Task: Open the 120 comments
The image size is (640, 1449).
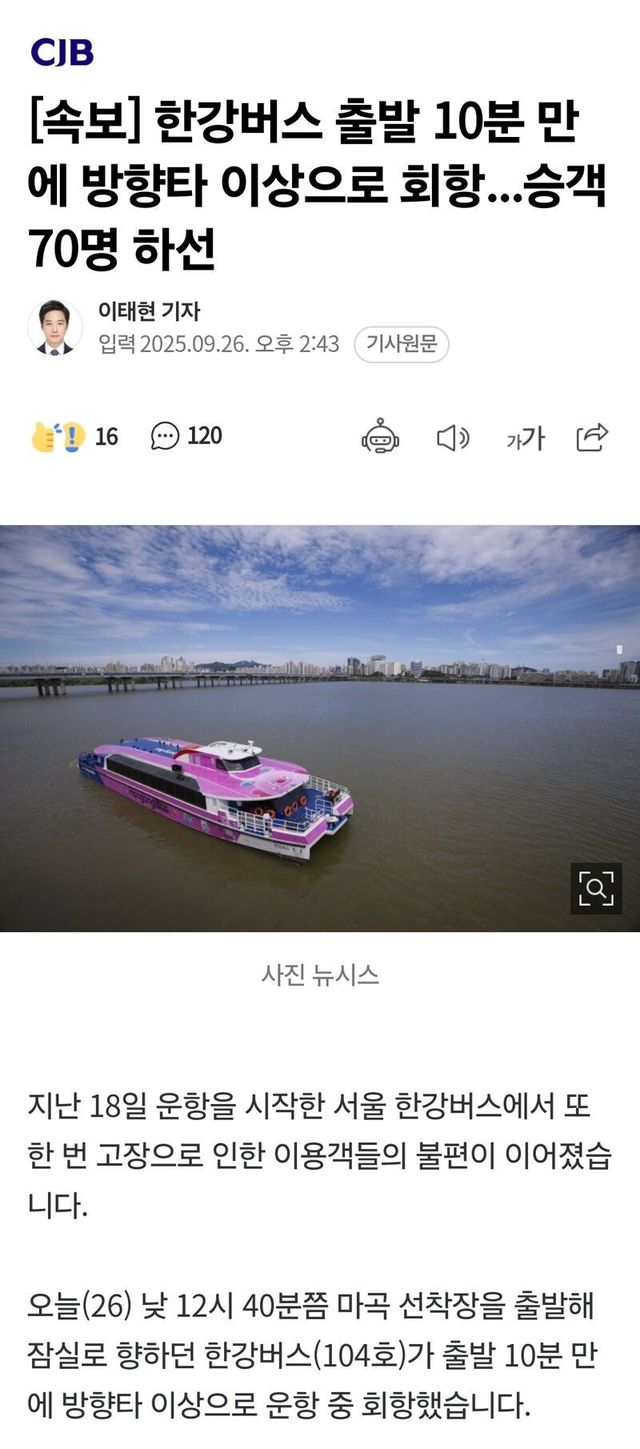Action: point(187,437)
